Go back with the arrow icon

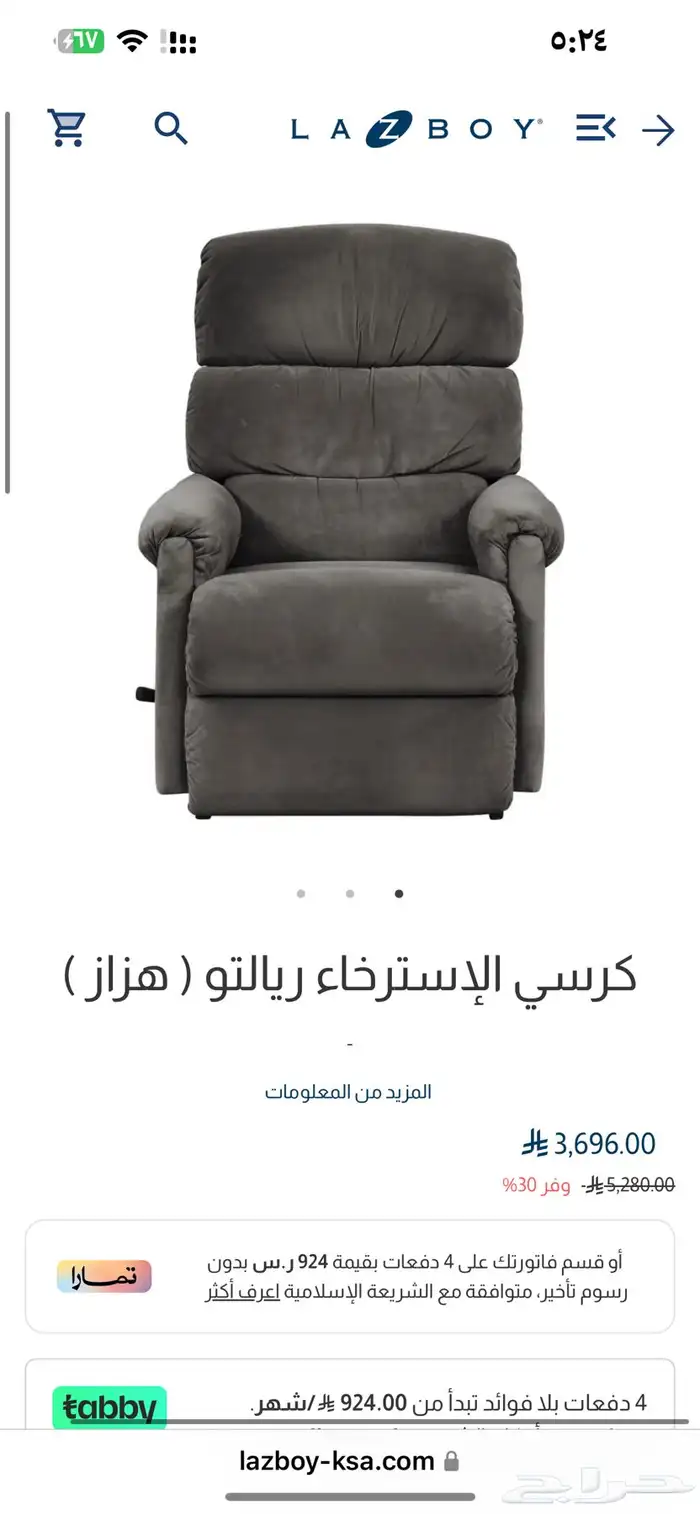pos(658,130)
